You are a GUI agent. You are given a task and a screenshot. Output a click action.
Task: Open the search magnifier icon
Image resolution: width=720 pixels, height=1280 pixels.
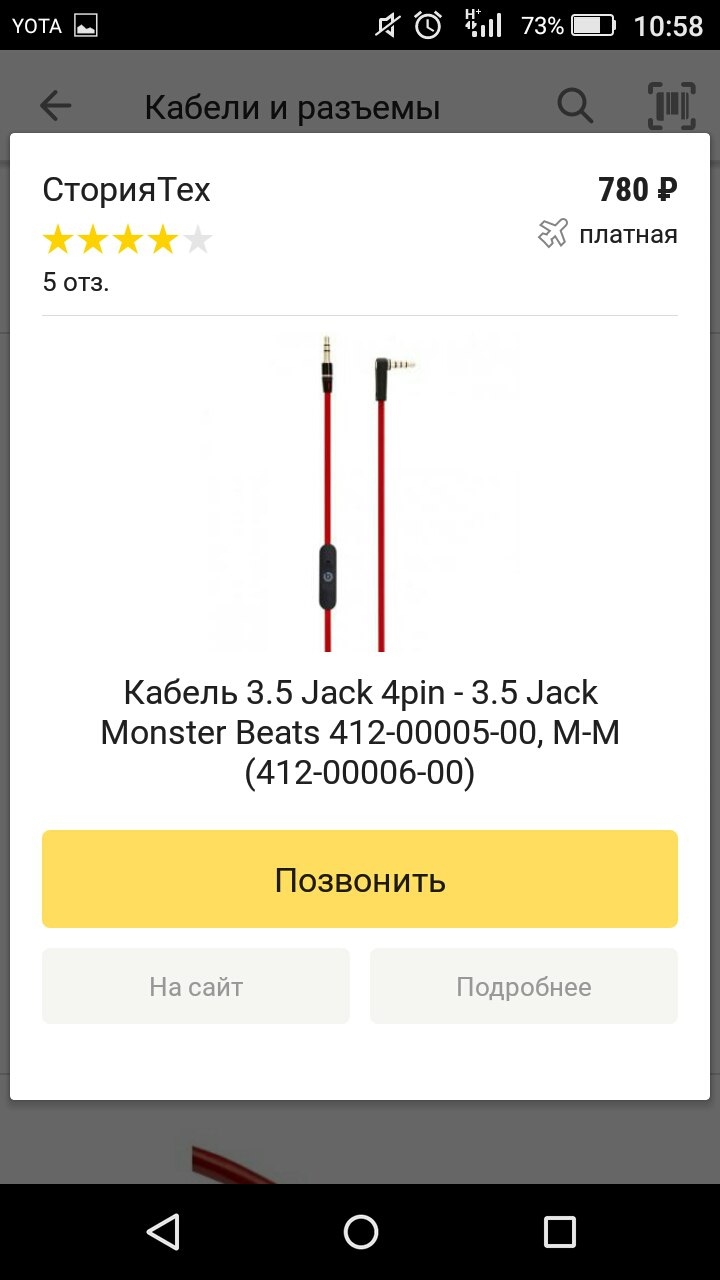click(575, 105)
